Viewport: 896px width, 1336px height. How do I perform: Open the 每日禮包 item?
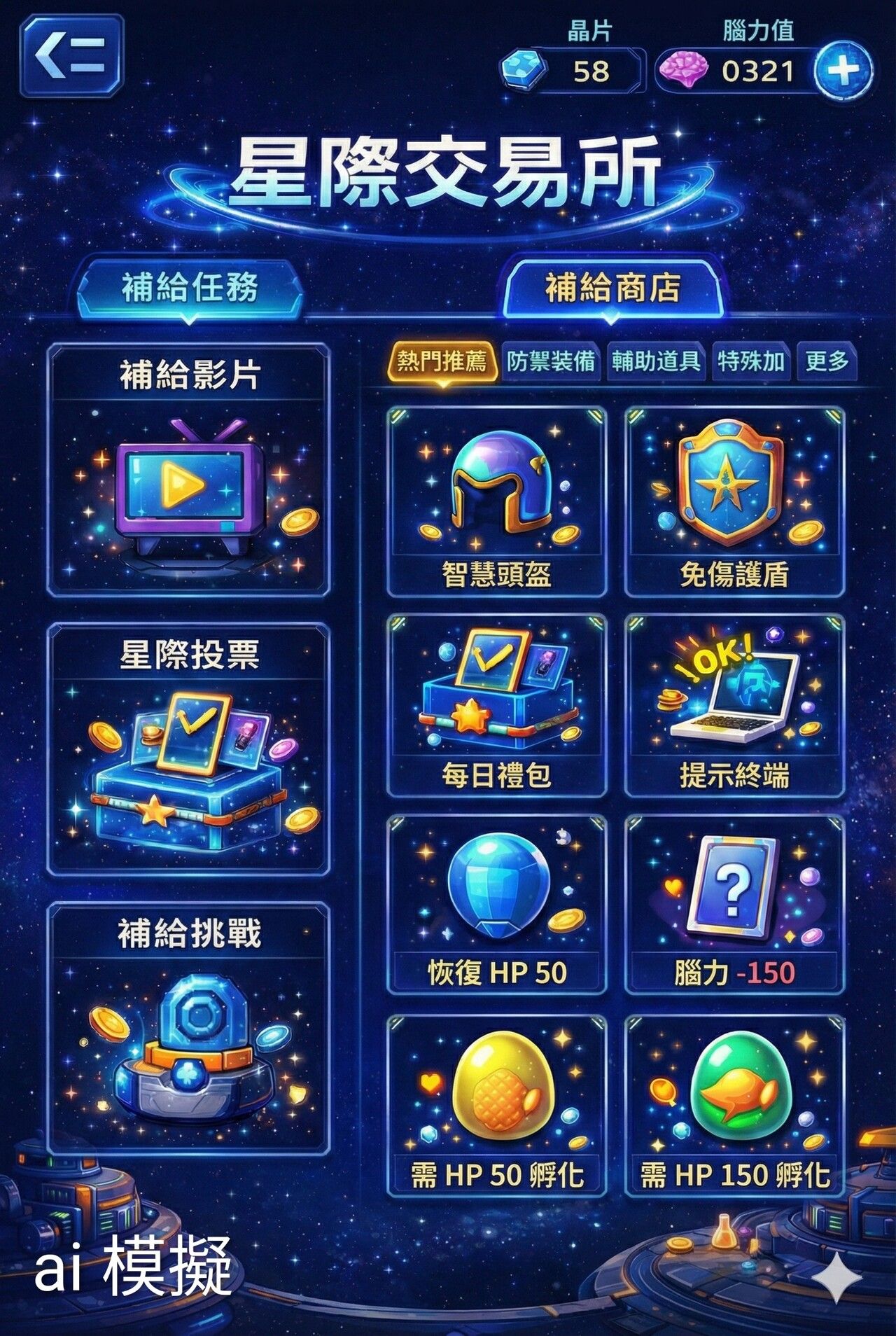point(496,706)
